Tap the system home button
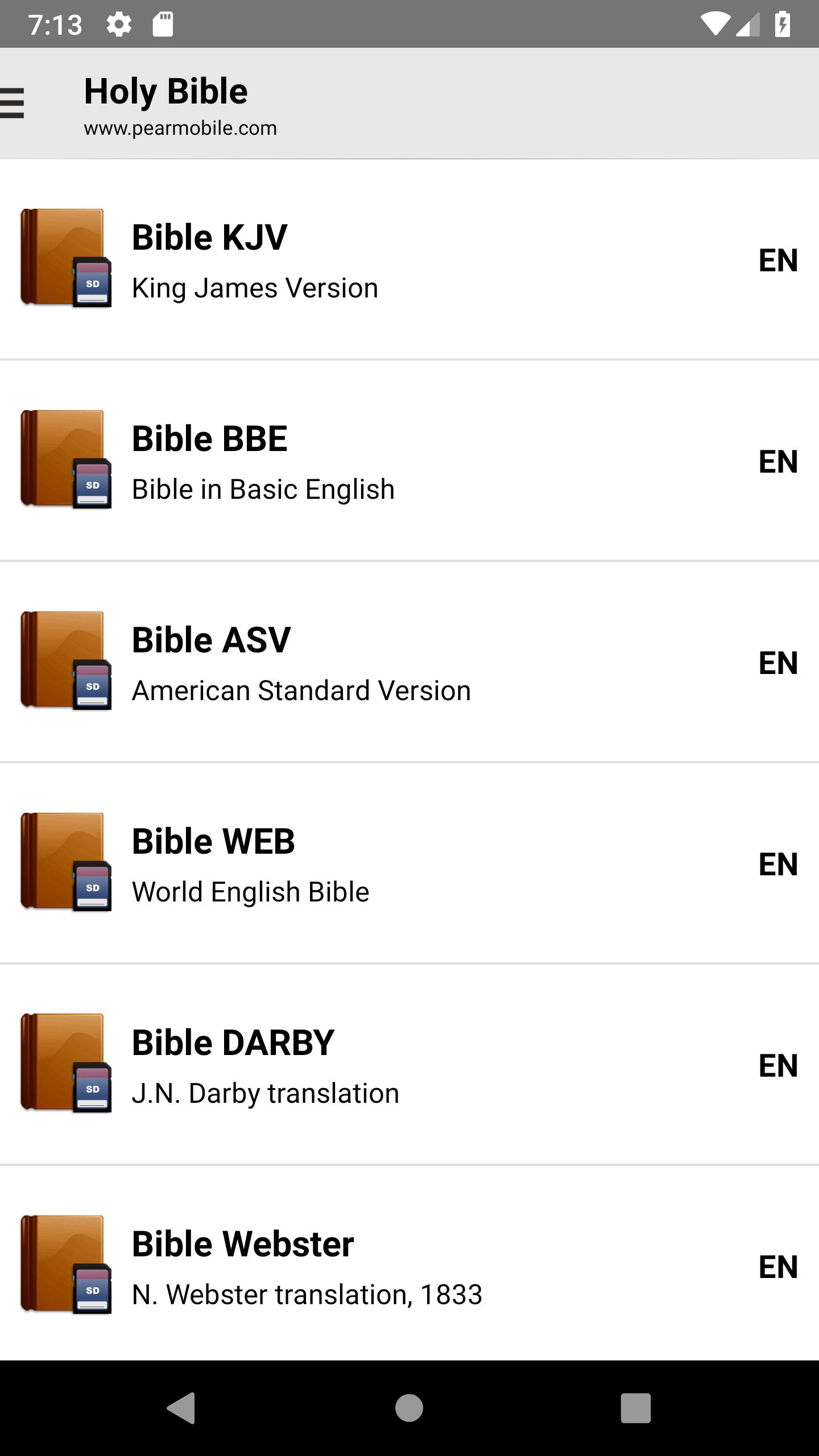This screenshot has width=819, height=1456. pos(409,1408)
